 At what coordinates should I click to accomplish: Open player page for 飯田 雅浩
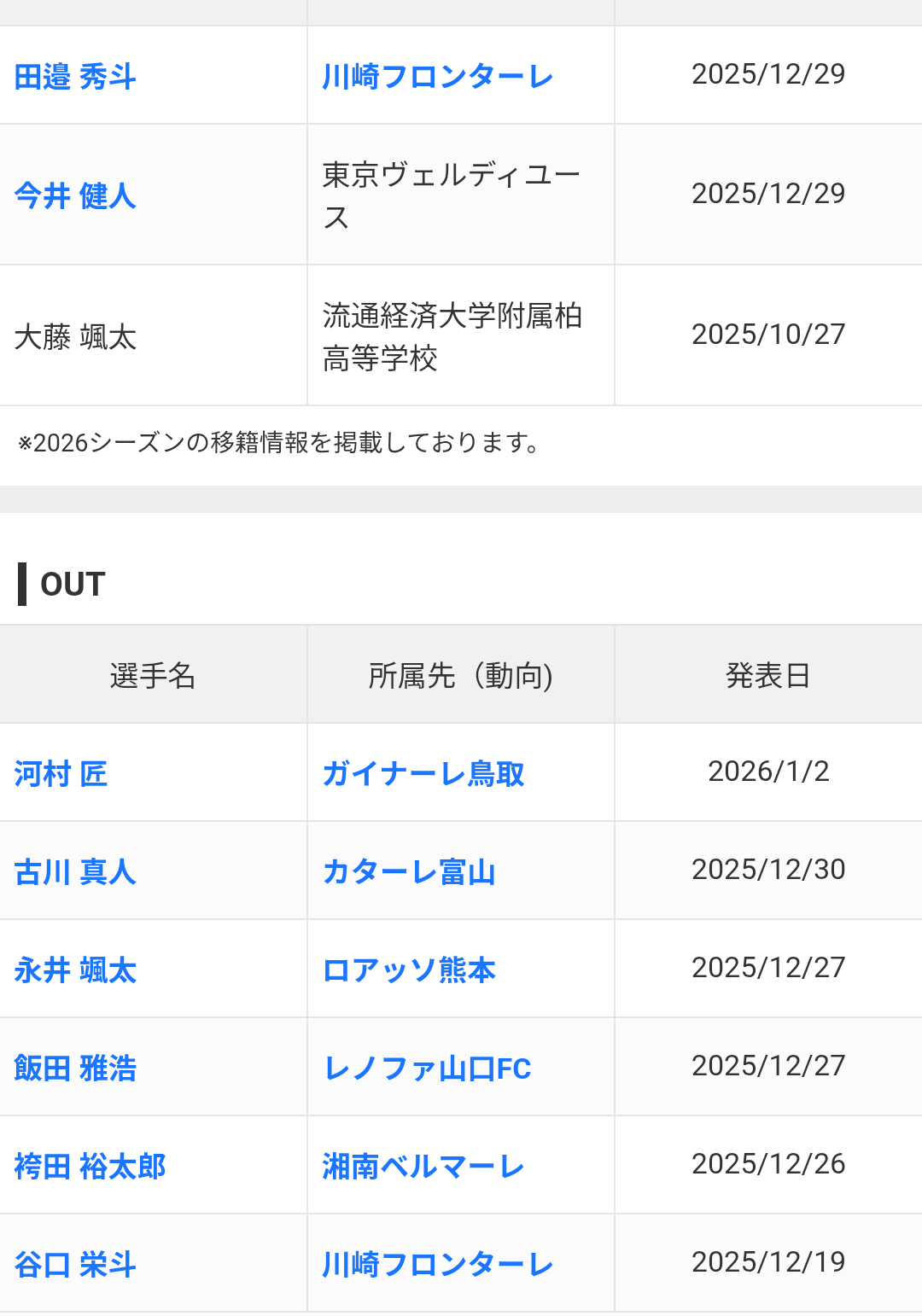point(75,1069)
